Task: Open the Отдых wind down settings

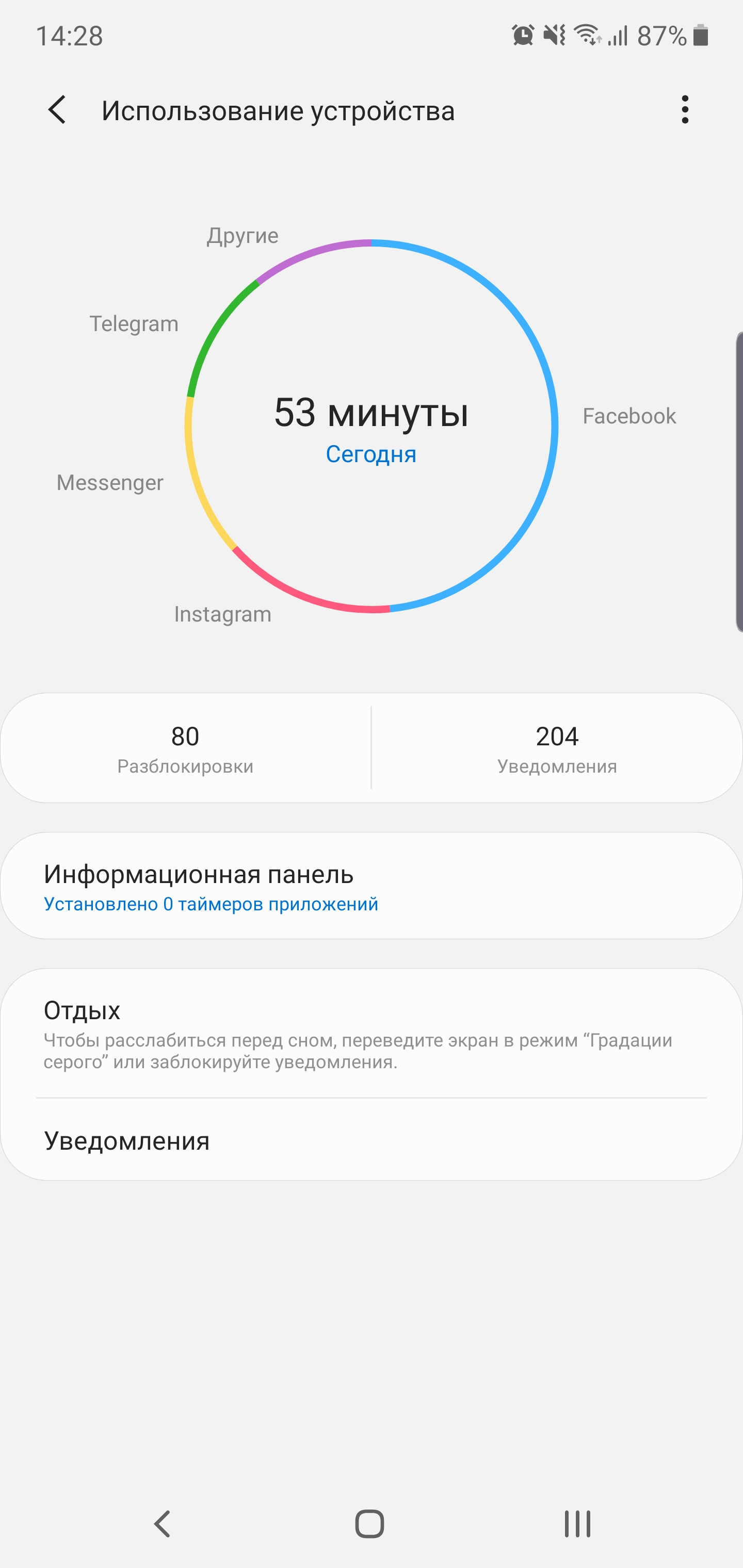Action: pyautogui.click(x=371, y=1034)
